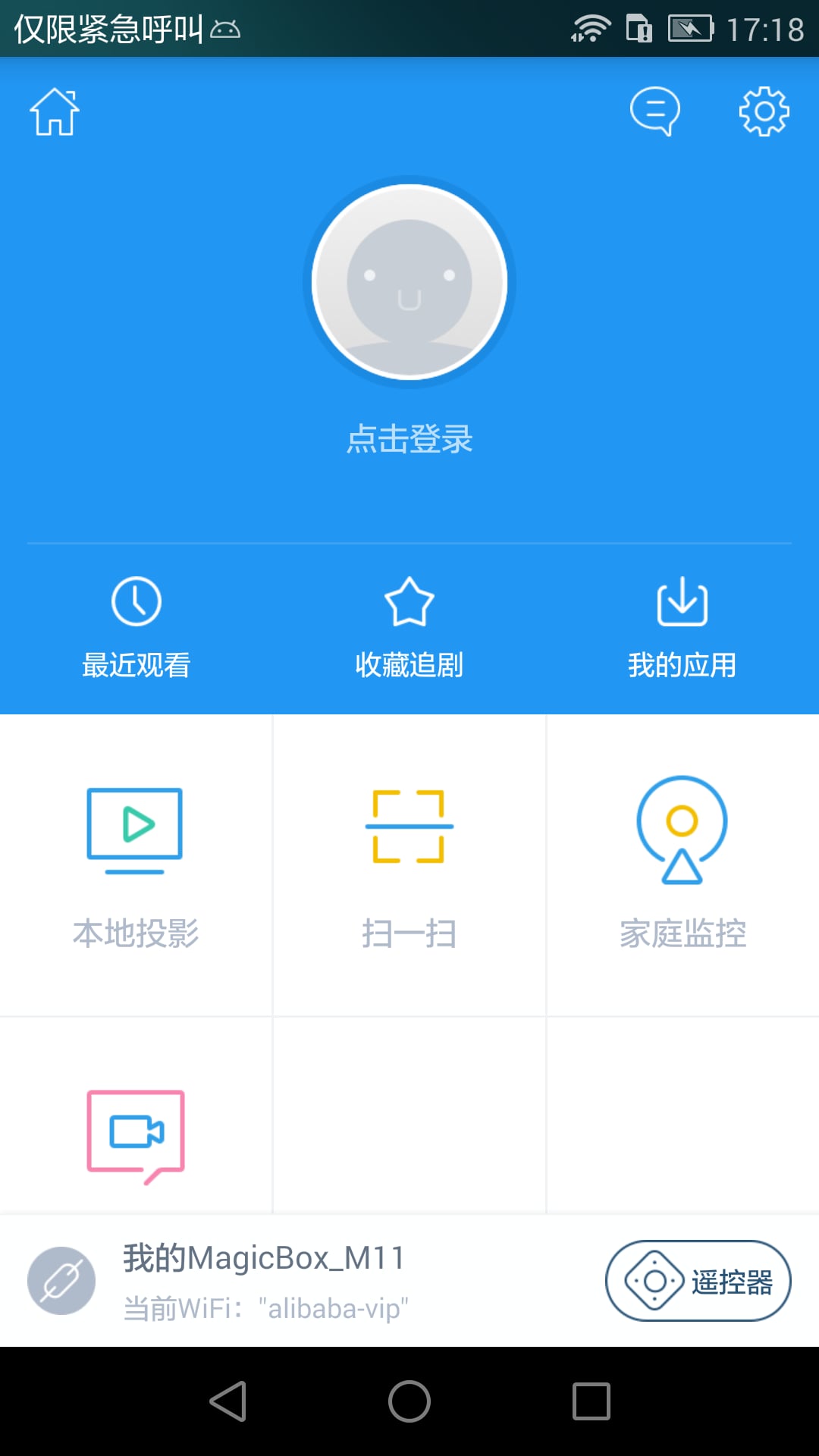Image resolution: width=819 pixels, height=1456 pixels.
Task: Open 我的应用 download icon
Action: point(682,603)
